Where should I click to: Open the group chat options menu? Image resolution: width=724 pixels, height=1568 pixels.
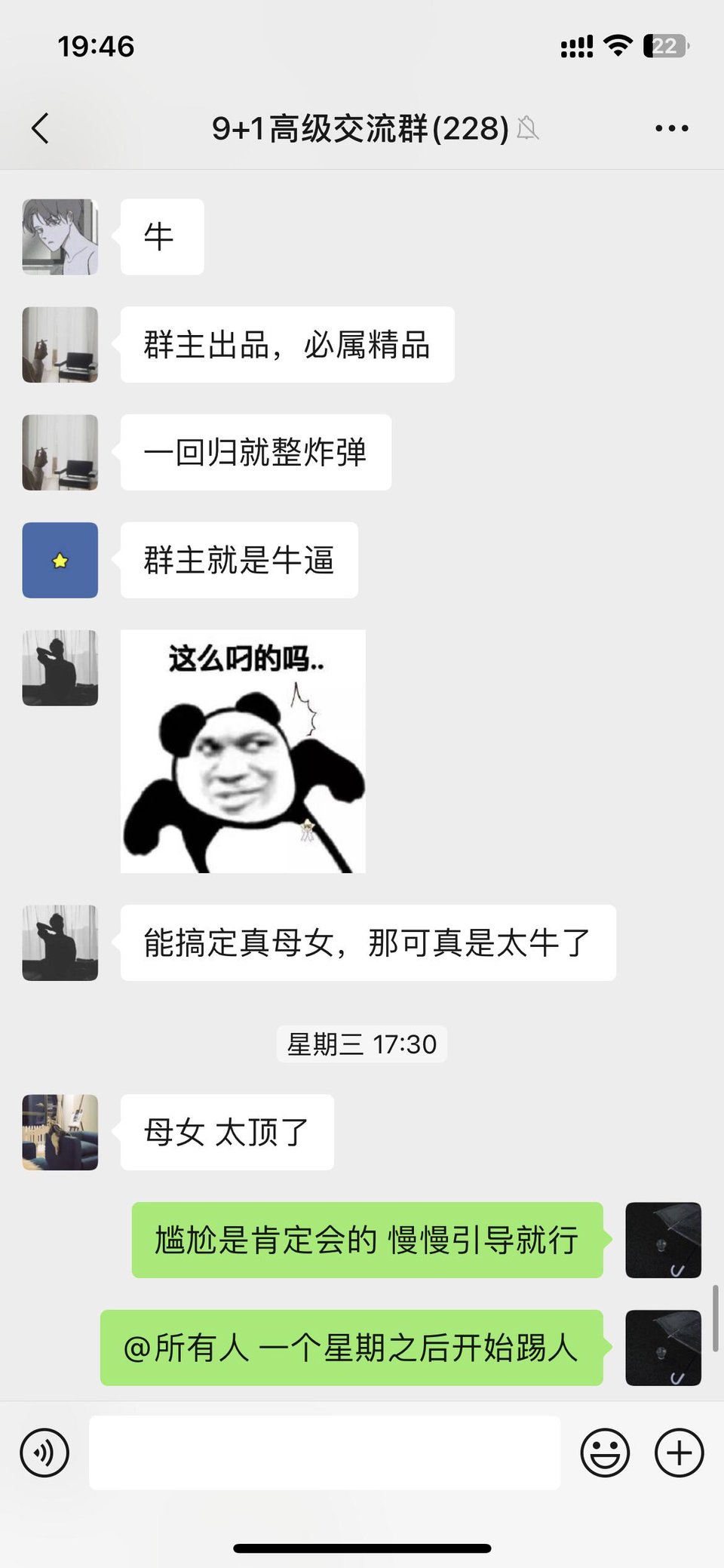671,128
